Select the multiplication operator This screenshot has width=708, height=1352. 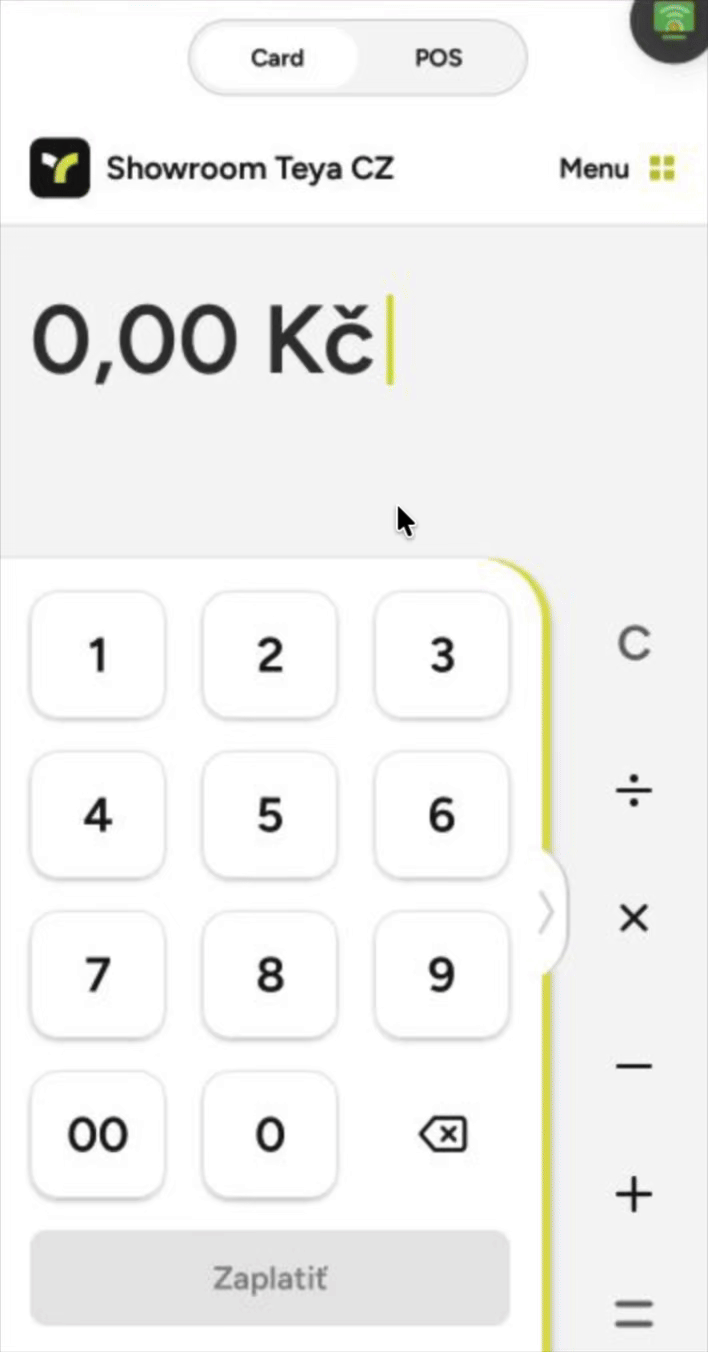(x=634, y=918)
